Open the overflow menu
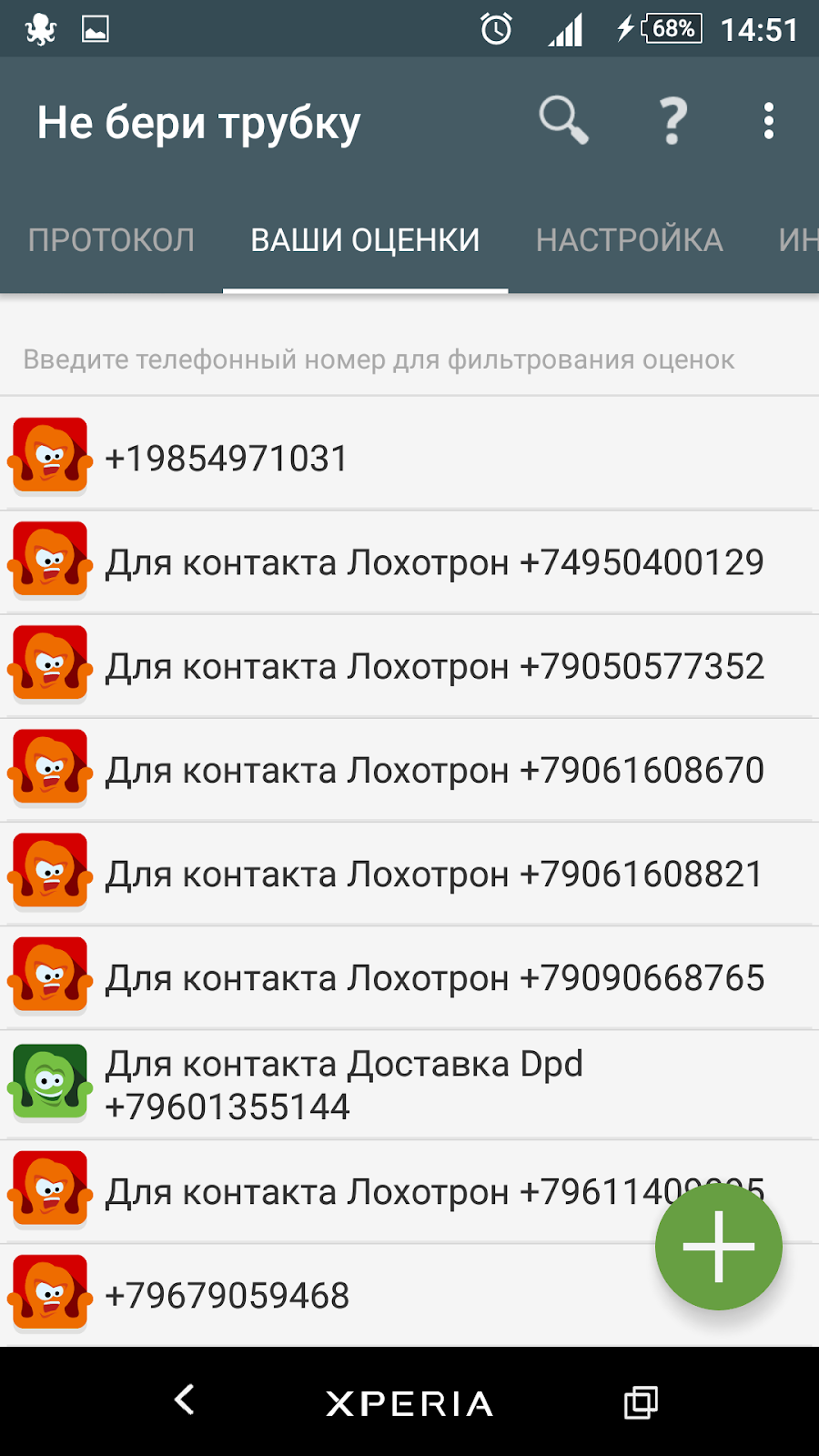Viewport: 819px width, 1456px height. (769, 121)
